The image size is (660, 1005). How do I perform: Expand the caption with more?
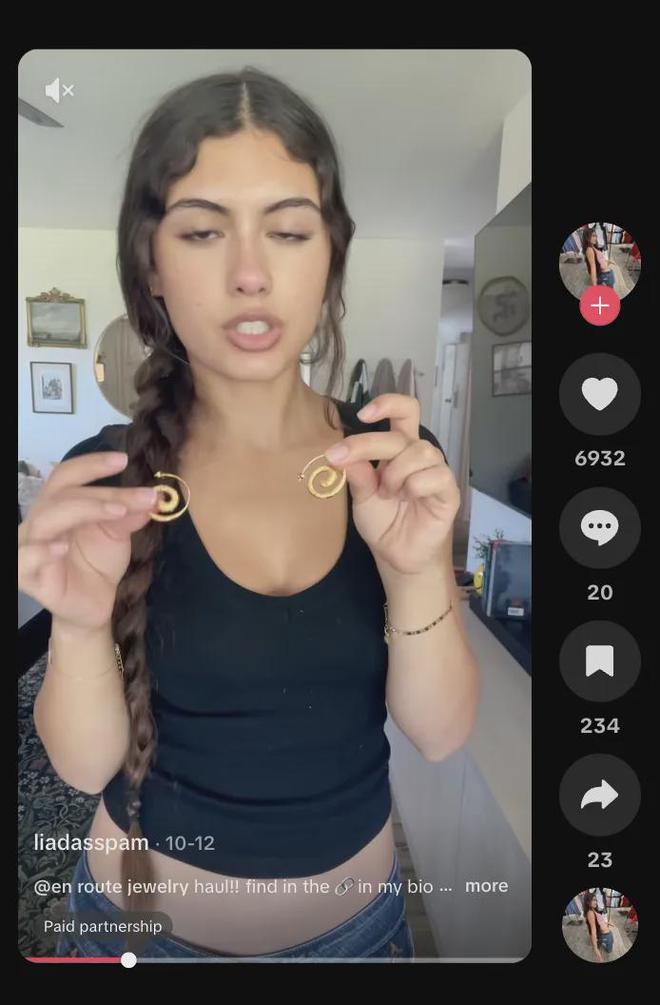[x=486, y=886]
